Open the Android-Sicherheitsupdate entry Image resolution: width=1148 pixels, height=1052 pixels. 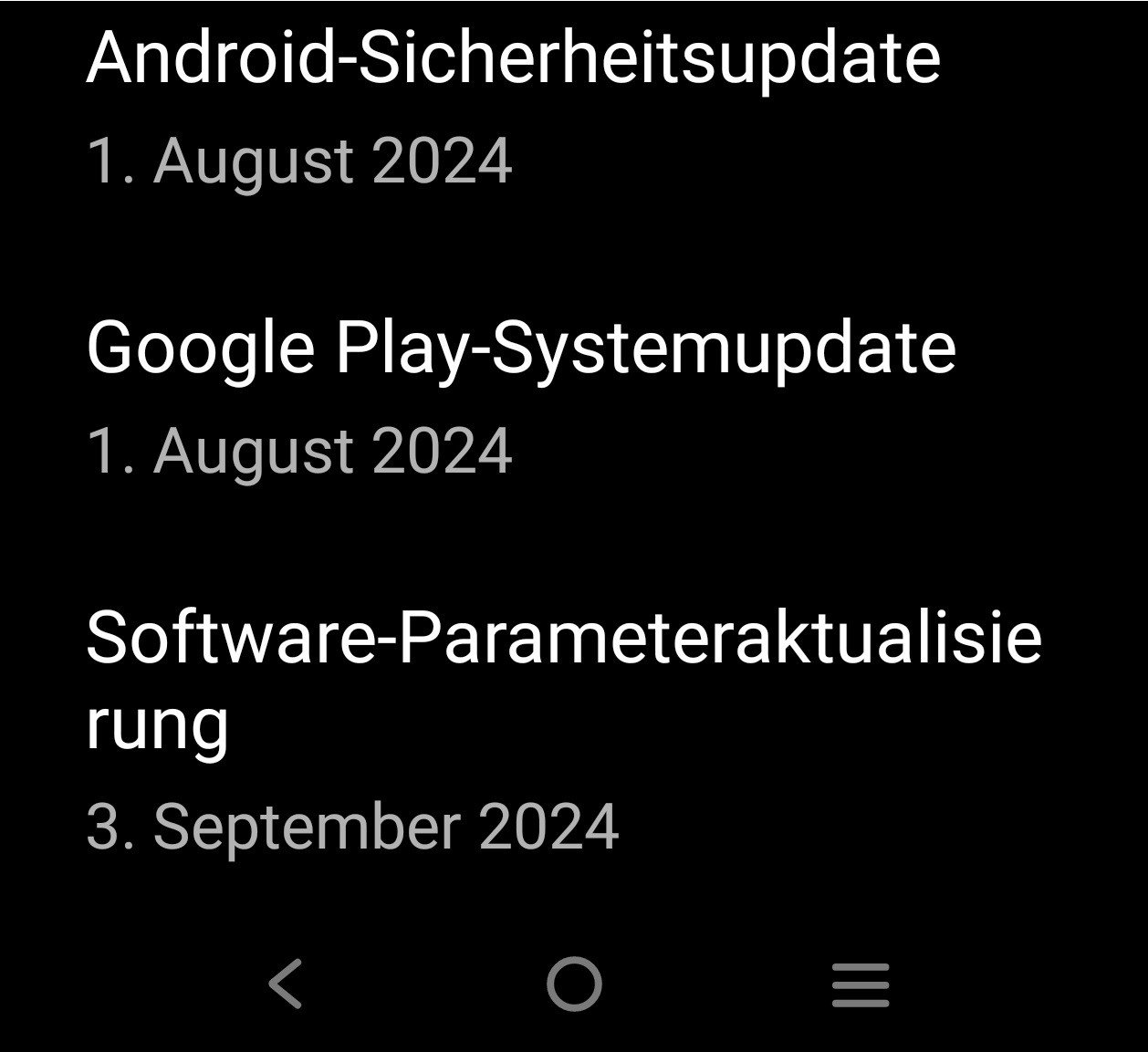(x=511, y=105)
